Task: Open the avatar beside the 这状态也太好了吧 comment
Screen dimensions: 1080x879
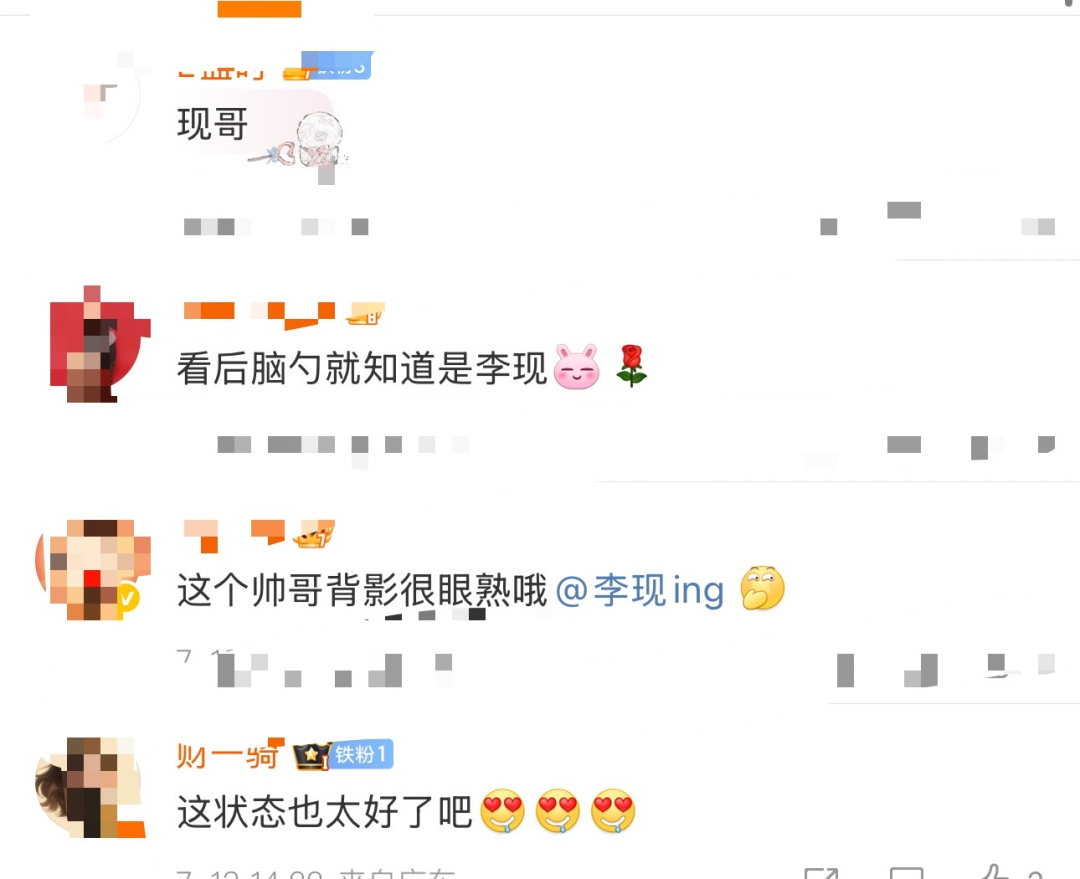Action: click(90, 787)
